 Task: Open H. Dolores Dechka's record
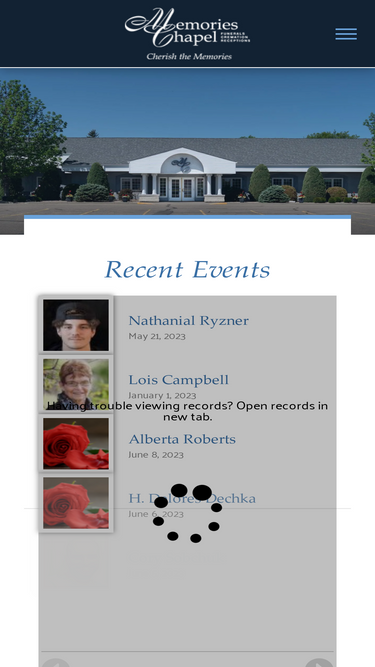coord(192,498)
